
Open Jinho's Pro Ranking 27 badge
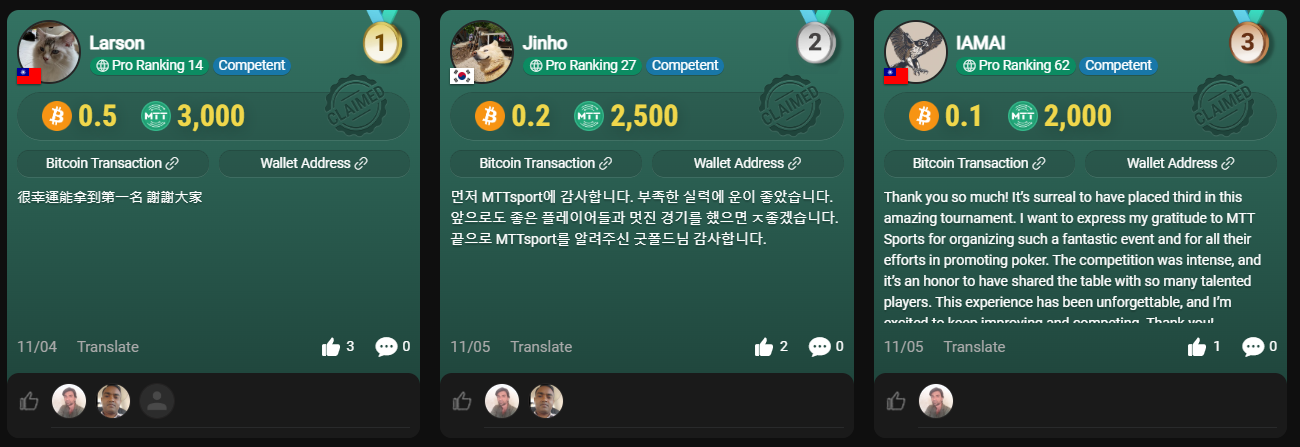tap(581, 66)
